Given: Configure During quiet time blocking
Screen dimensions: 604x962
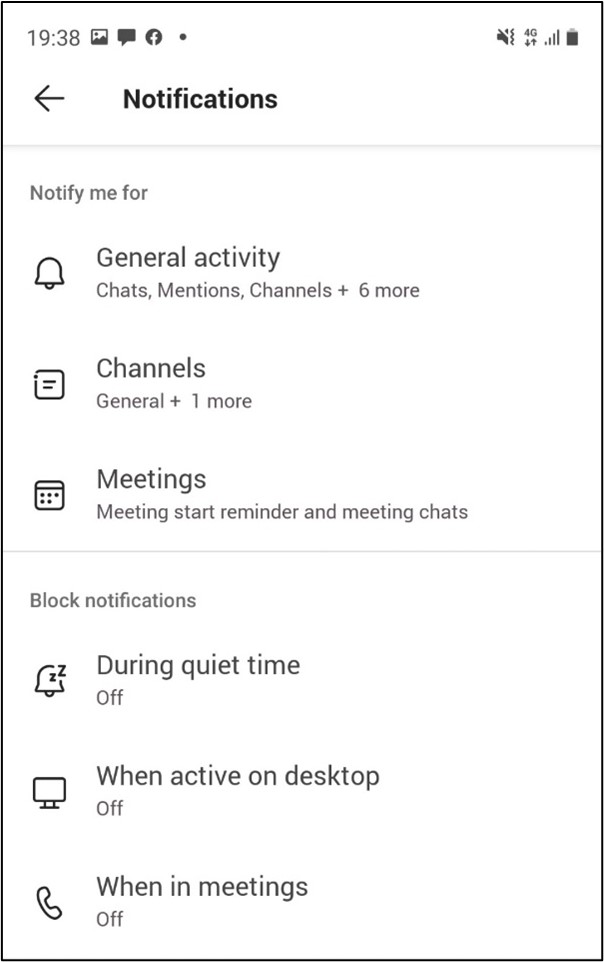Looking at the screenshot, I should coord(198,679).
